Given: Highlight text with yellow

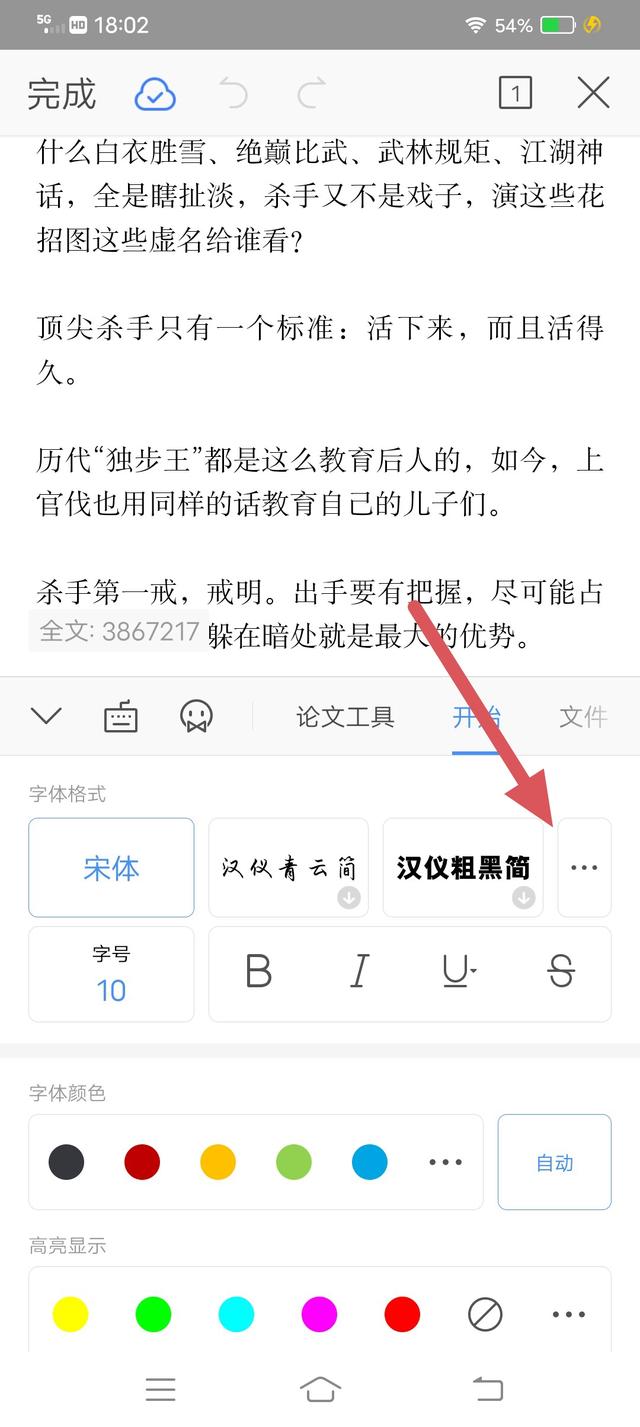Looking at the screenshot, I should click(70, 1314).
